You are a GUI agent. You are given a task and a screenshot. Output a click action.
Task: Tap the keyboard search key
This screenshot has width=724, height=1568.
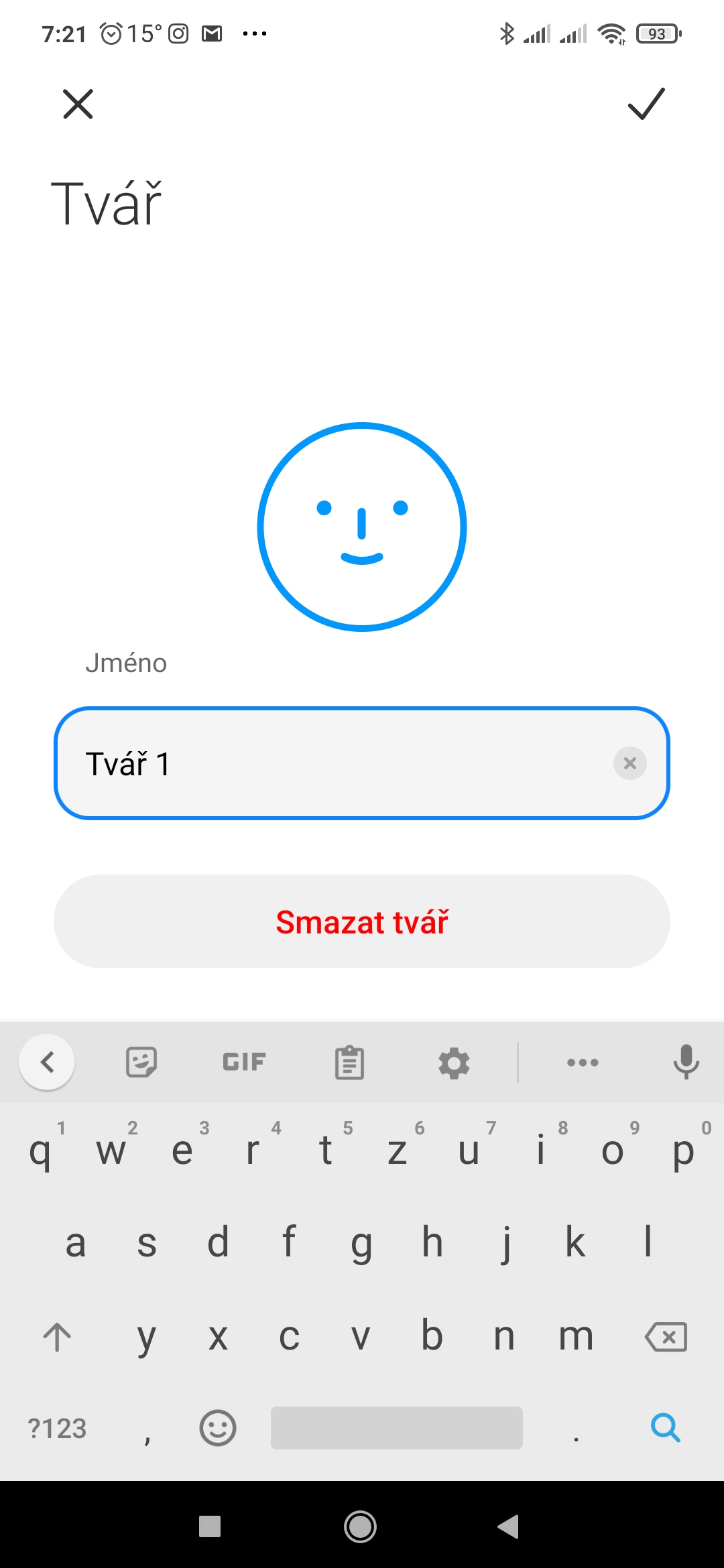click(x=666, y=1428)
